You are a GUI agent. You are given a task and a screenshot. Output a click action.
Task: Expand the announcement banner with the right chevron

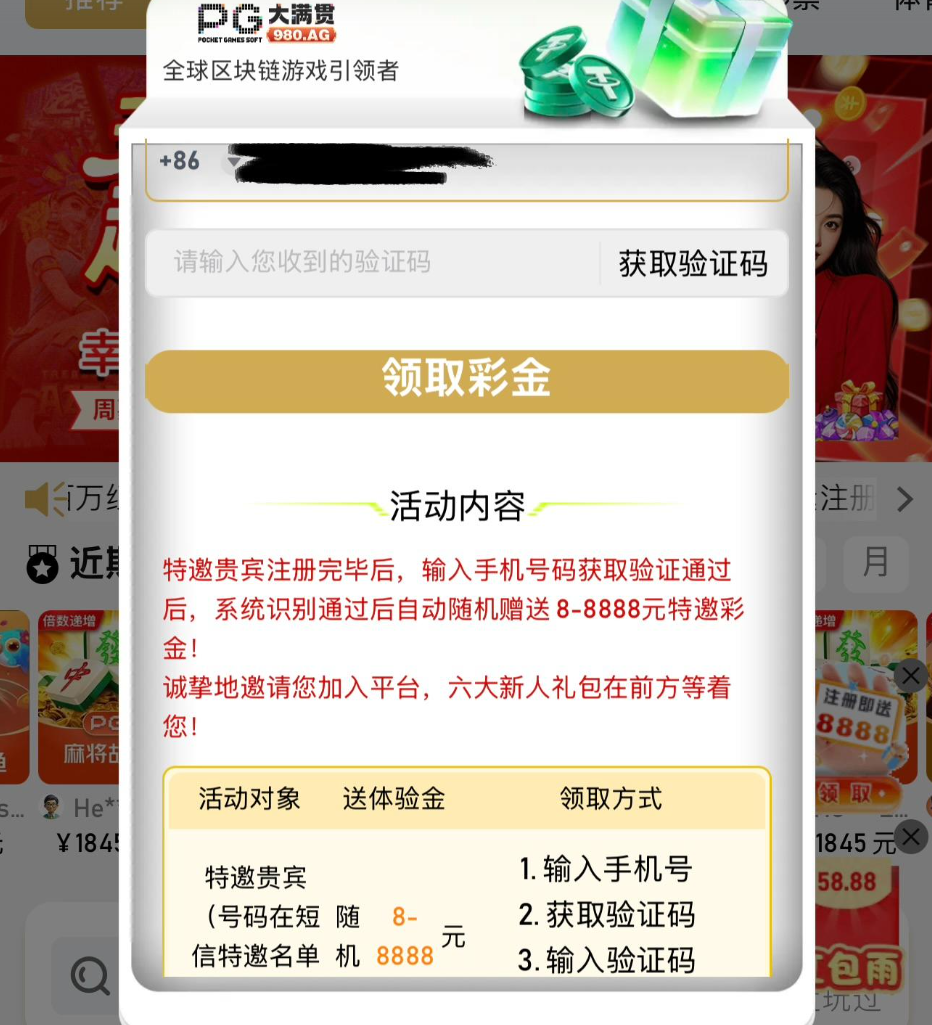[906, 500]
